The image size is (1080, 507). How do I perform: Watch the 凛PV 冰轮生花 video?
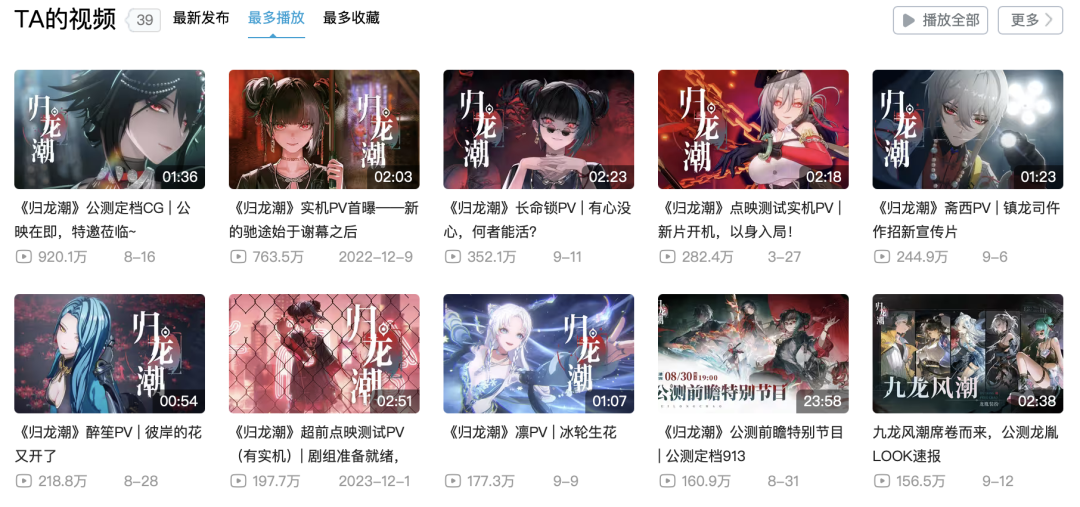pos(538,353)
